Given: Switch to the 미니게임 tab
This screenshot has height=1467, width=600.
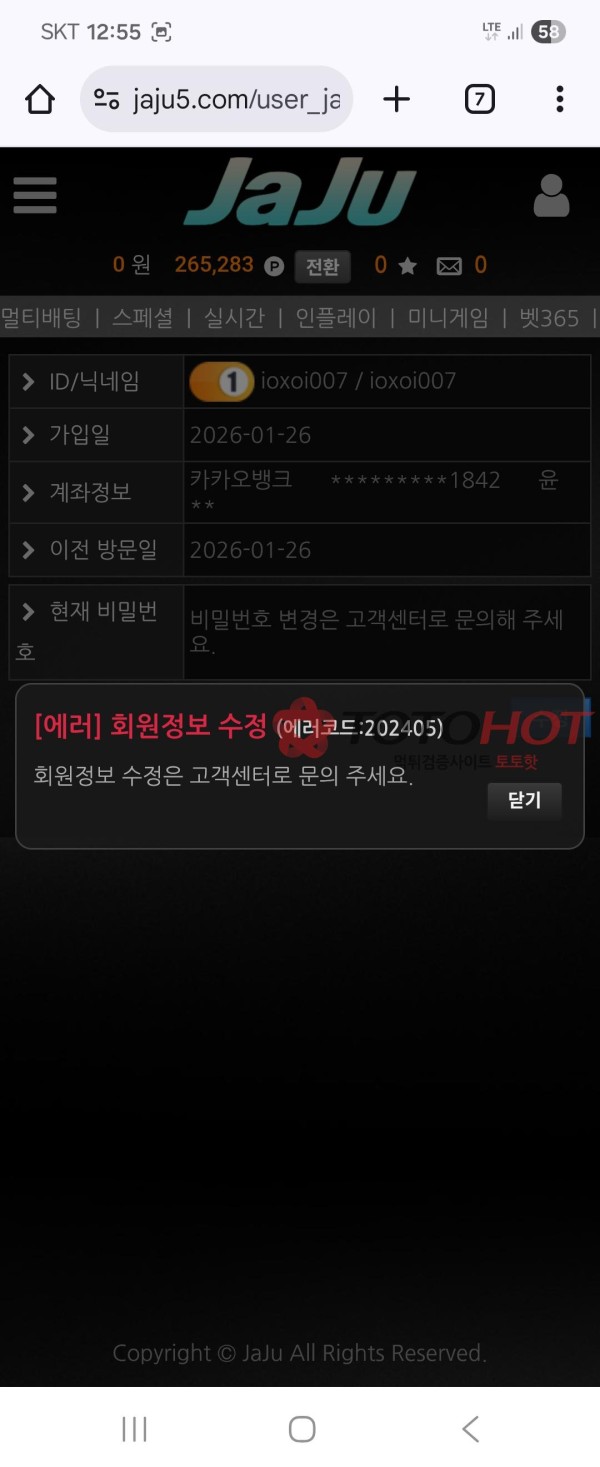Looking at the screenshot, I should tap(448, 318).
